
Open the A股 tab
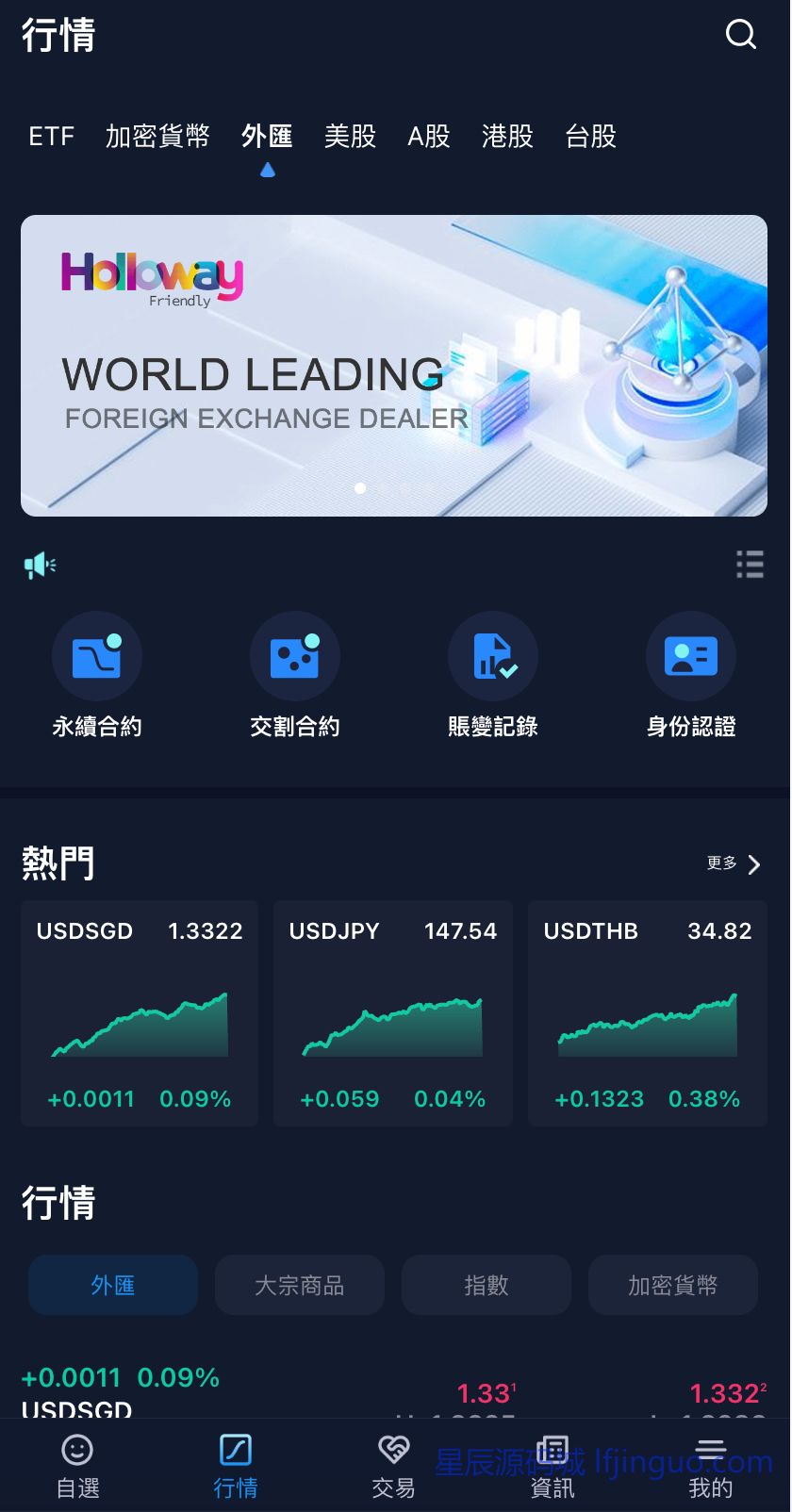click(429, 137)
